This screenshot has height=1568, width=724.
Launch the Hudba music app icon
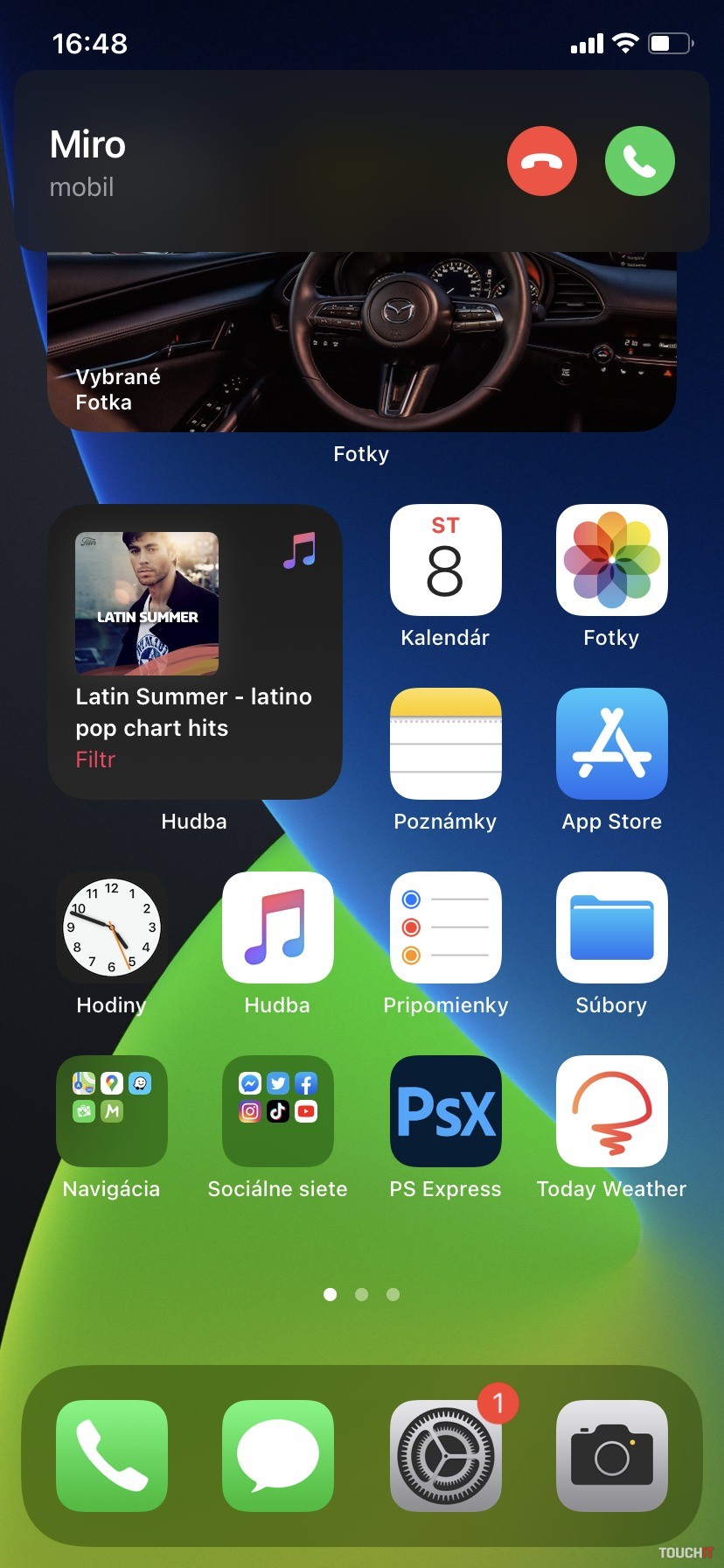pos(278,927)
